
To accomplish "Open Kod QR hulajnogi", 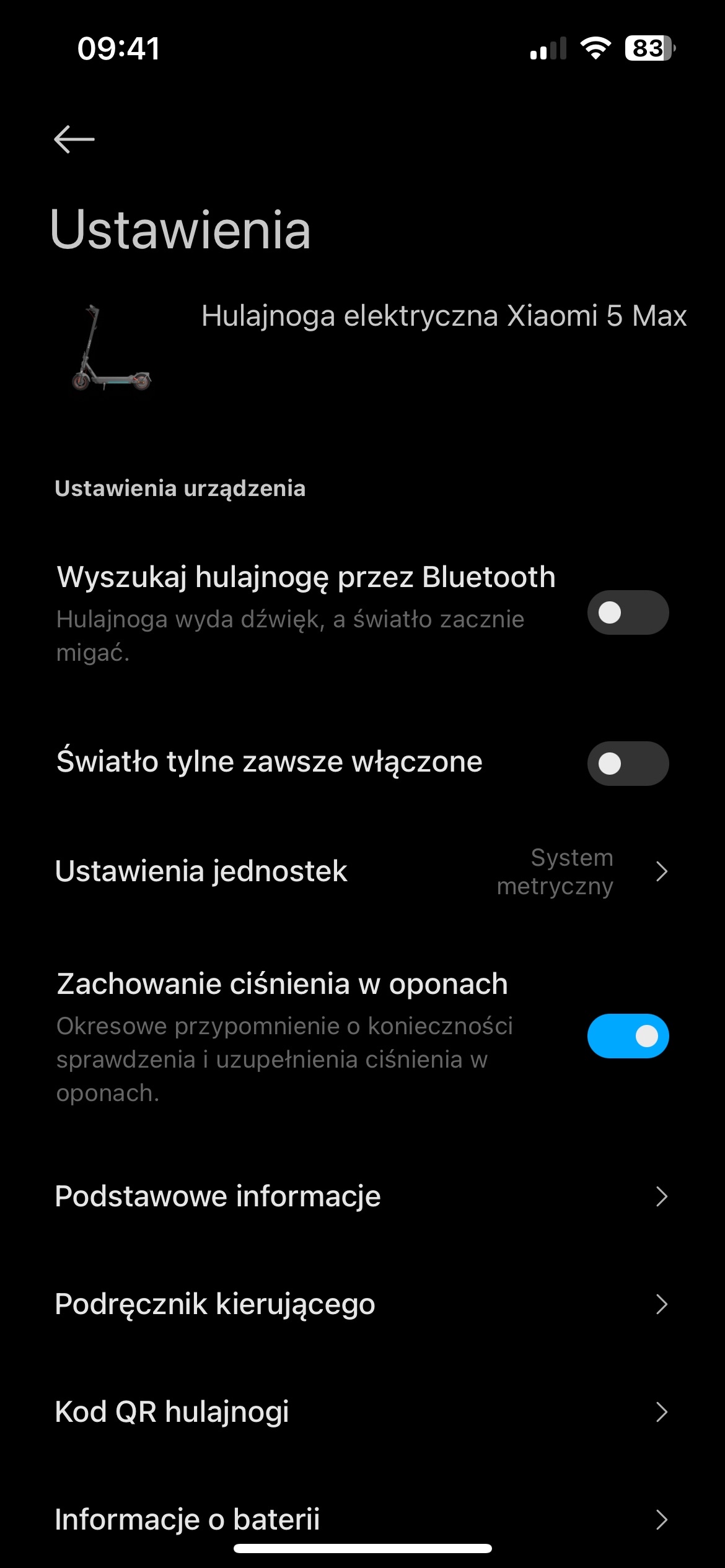I will coord(362,1411).
